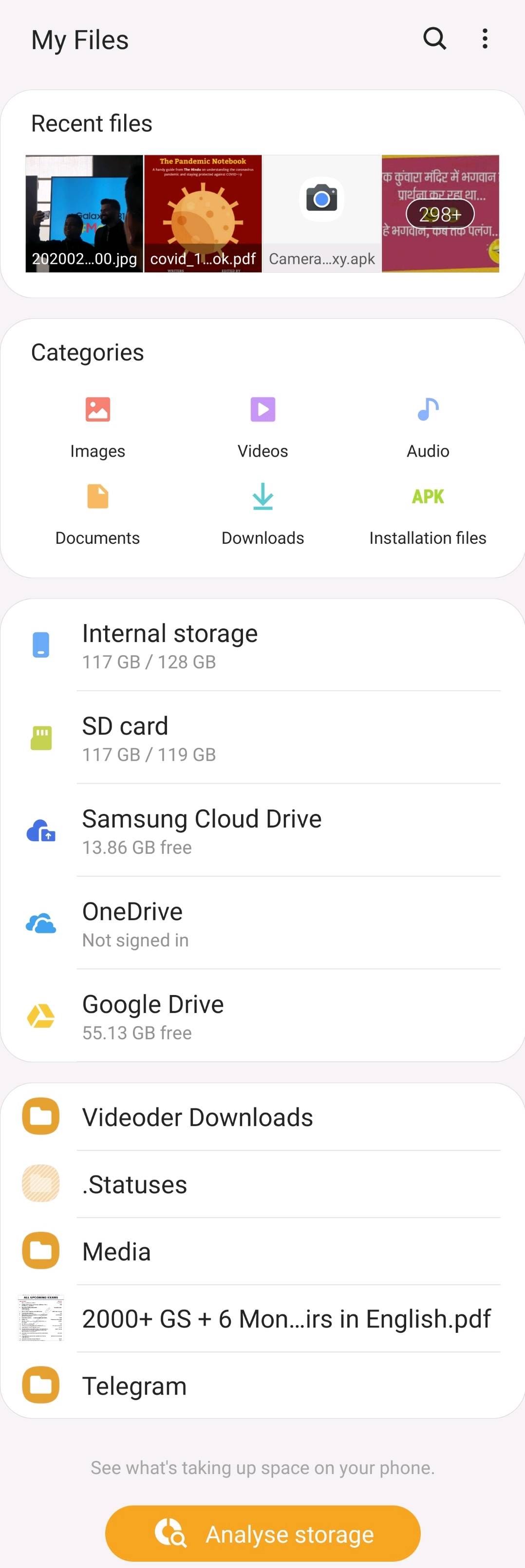Open the search icon
Screen dimensions: 525x1568
[x=434, y=39]
